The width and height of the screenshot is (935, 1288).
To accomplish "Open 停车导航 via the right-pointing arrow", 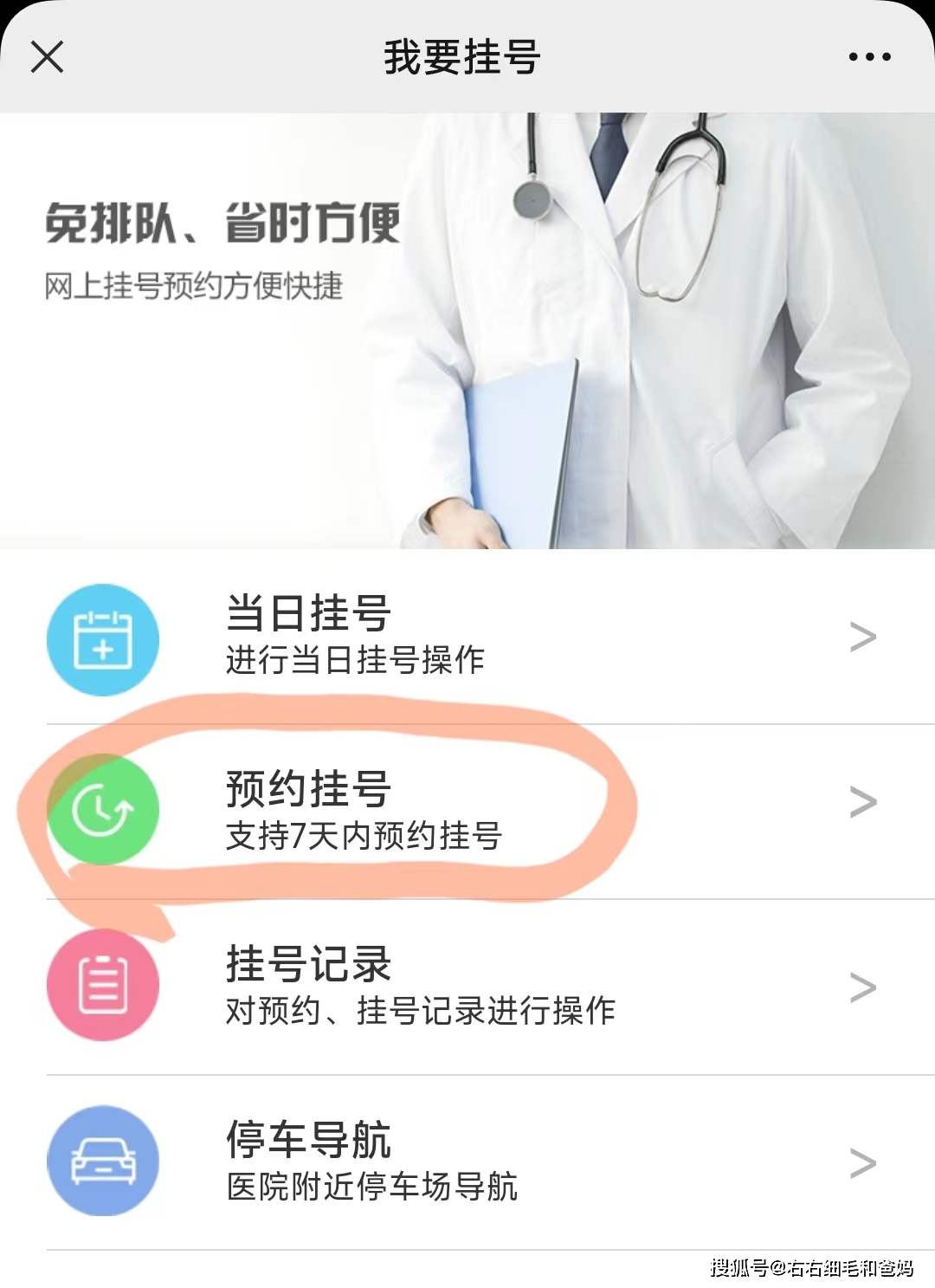I will (862, 1161).
